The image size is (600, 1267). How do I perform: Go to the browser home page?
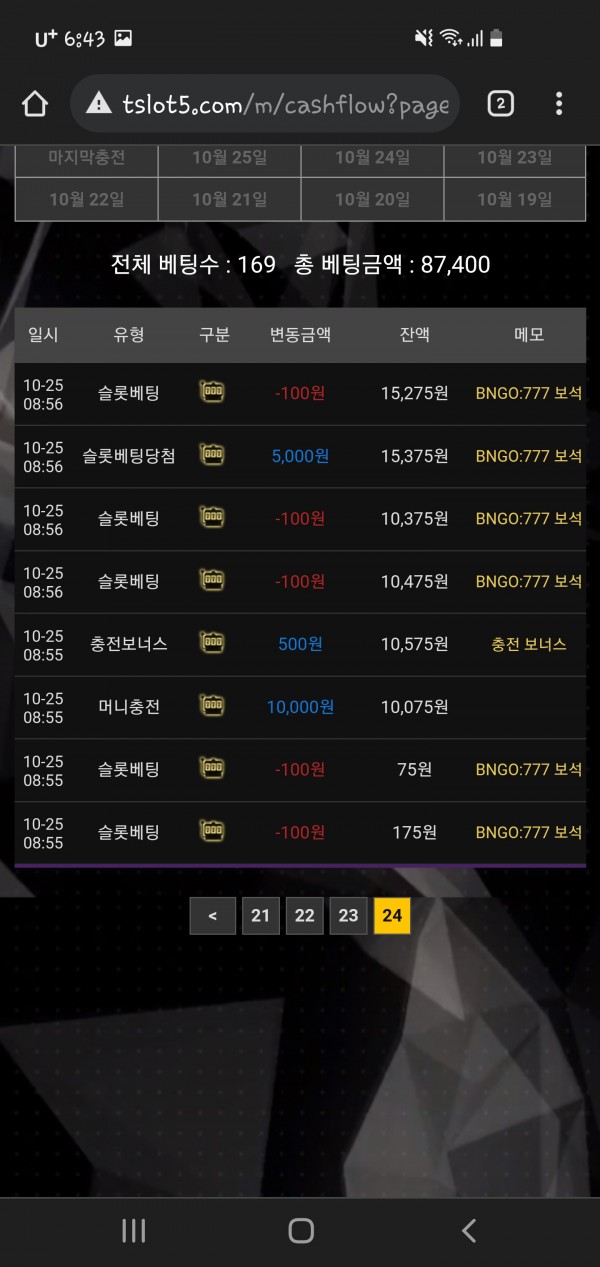tap(35, 104)
